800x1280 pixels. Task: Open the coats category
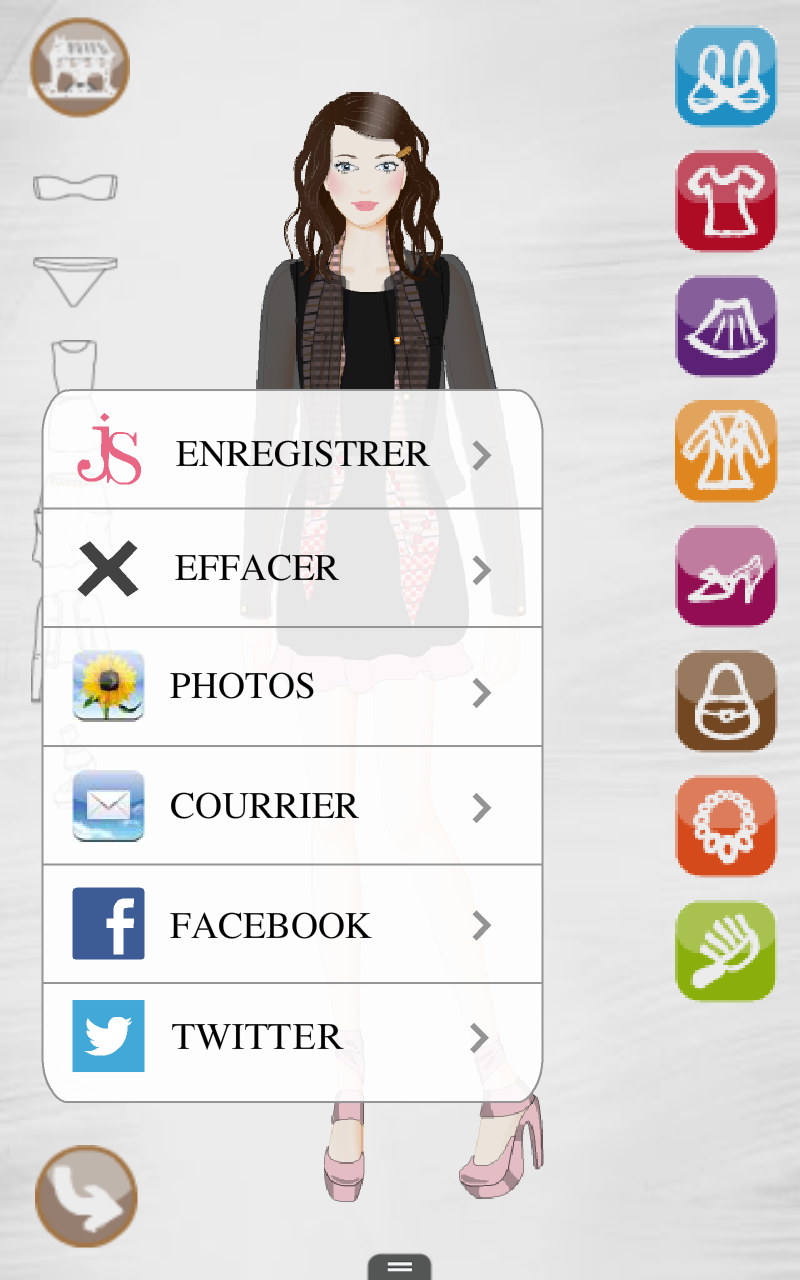726,451
